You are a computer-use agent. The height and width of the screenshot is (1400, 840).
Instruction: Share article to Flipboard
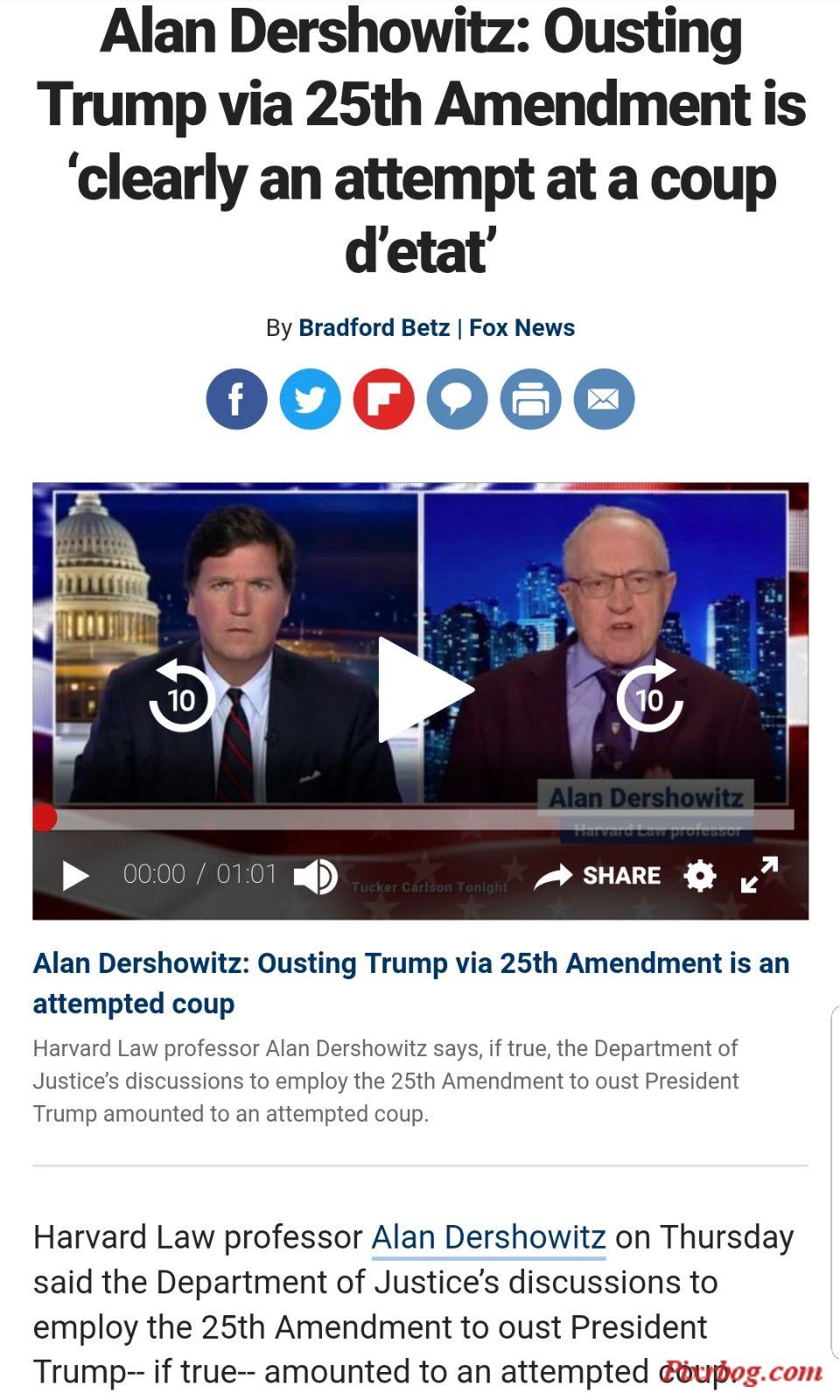[383, 399]
